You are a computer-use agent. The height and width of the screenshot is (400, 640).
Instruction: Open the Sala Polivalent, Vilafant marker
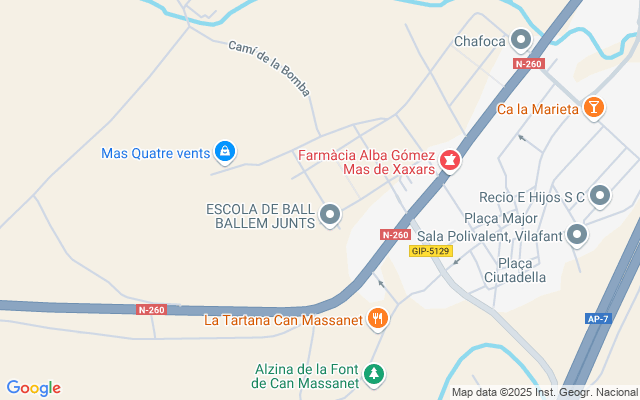(577, 235)
